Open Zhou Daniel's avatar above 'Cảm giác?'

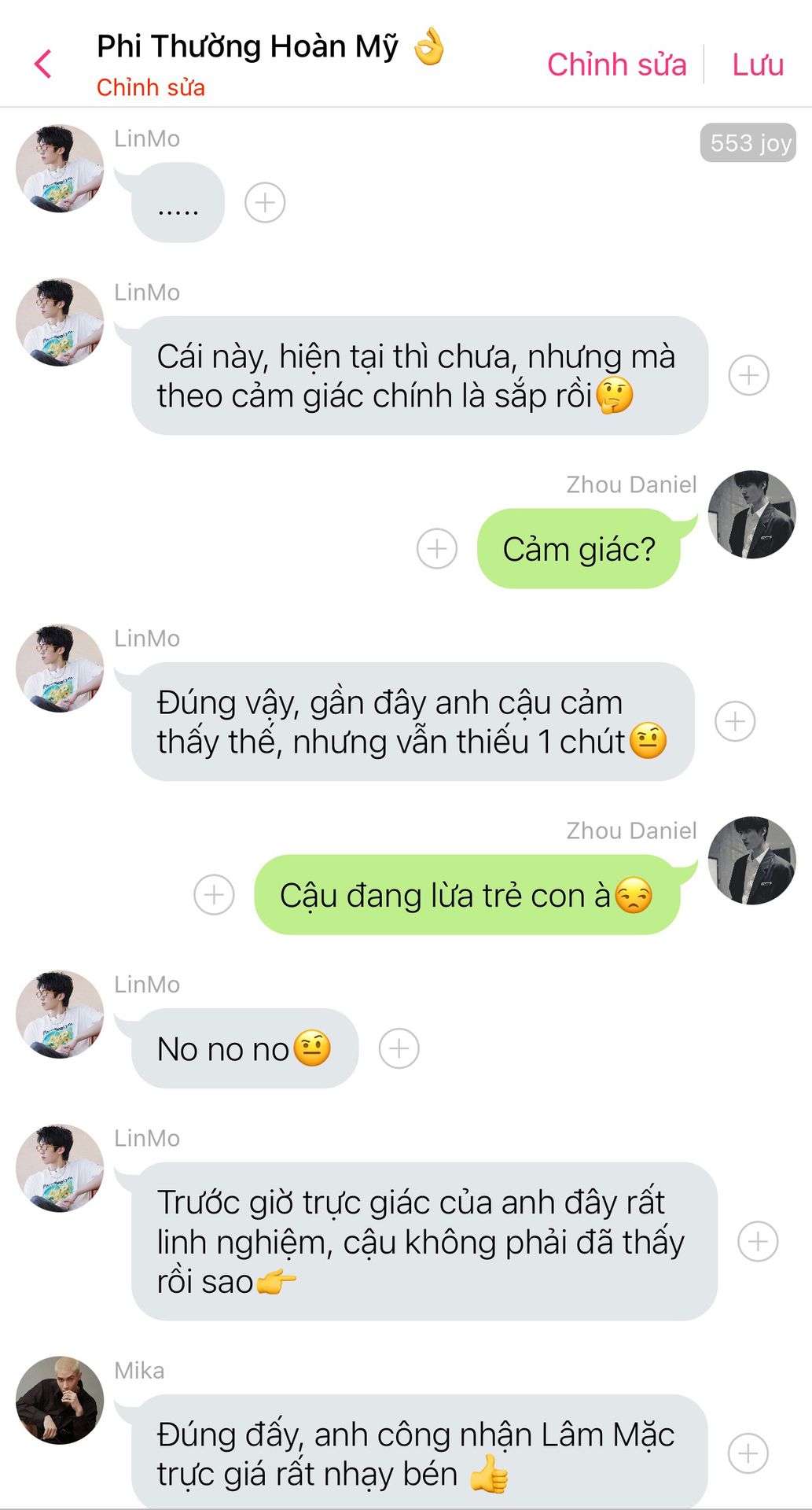tap(752, 514)
